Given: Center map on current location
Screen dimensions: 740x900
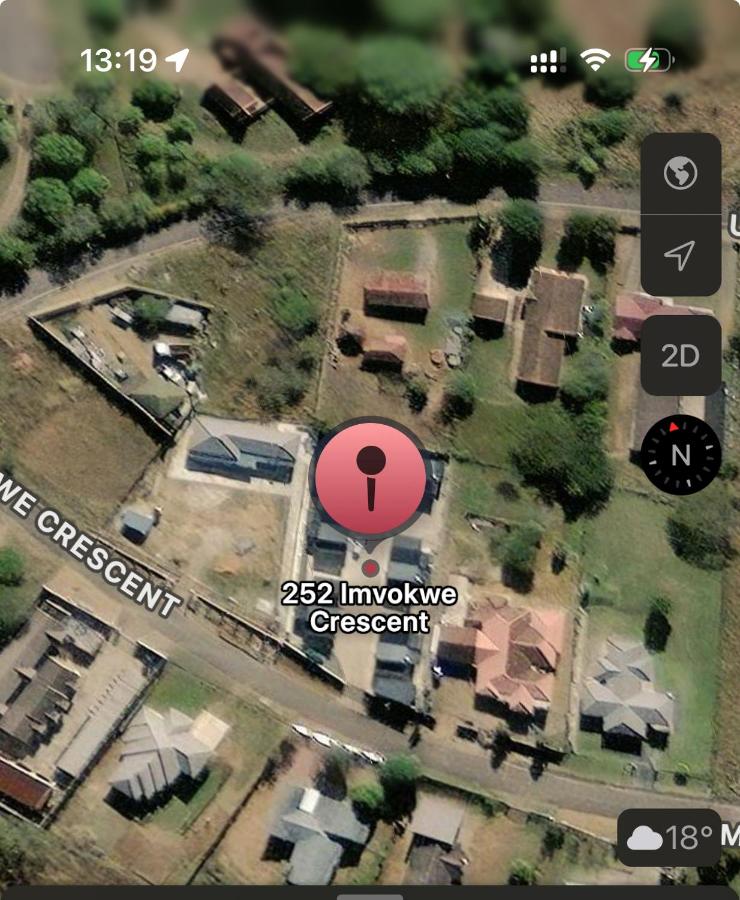Looking at the screenshot, I should (680, 256).
